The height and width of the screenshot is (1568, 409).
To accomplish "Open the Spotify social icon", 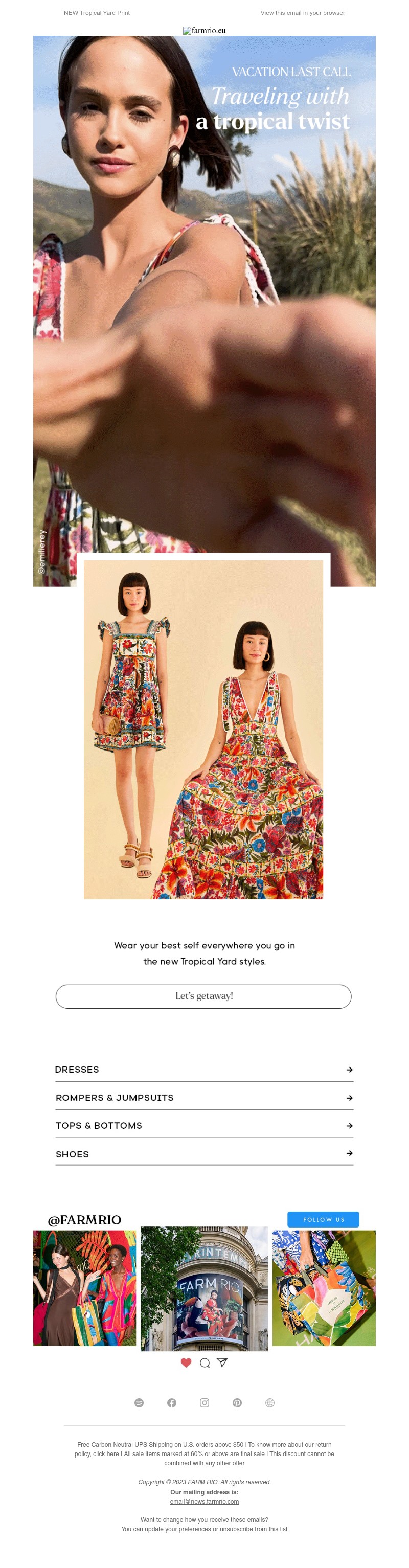I will pyautogui.click(x=139, y=1402).
